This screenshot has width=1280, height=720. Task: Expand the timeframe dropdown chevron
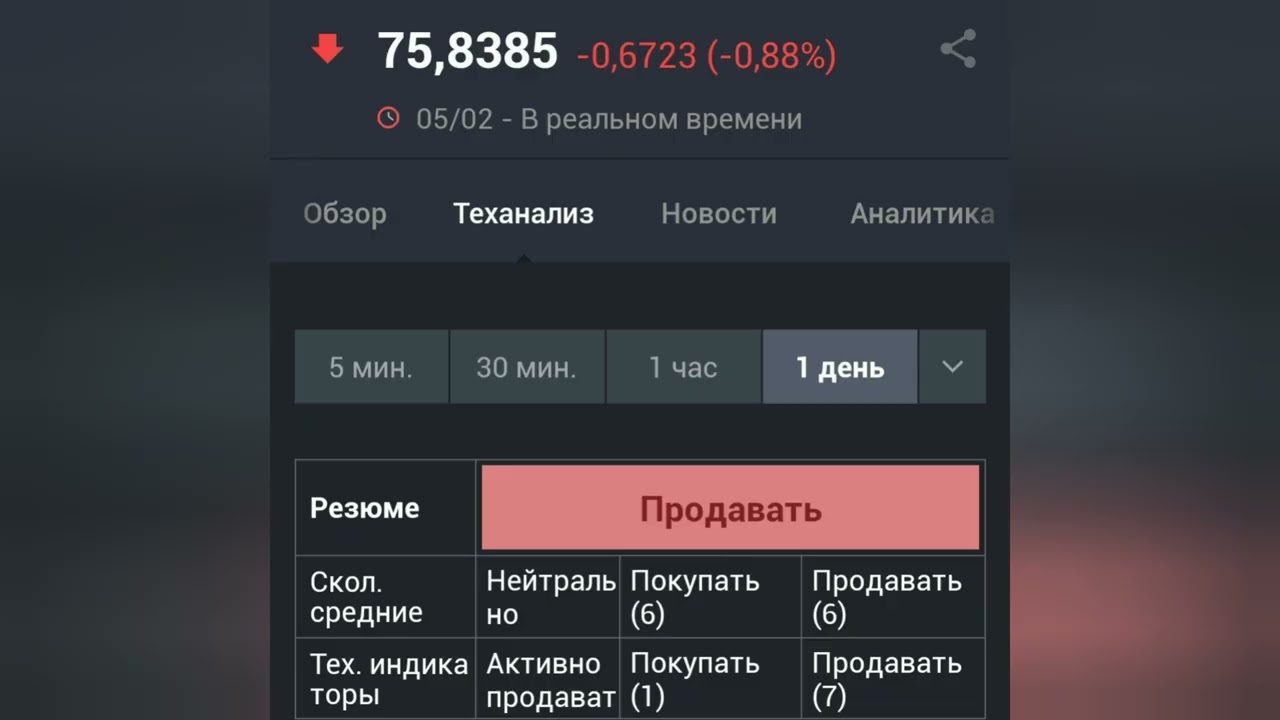(952, 367)
